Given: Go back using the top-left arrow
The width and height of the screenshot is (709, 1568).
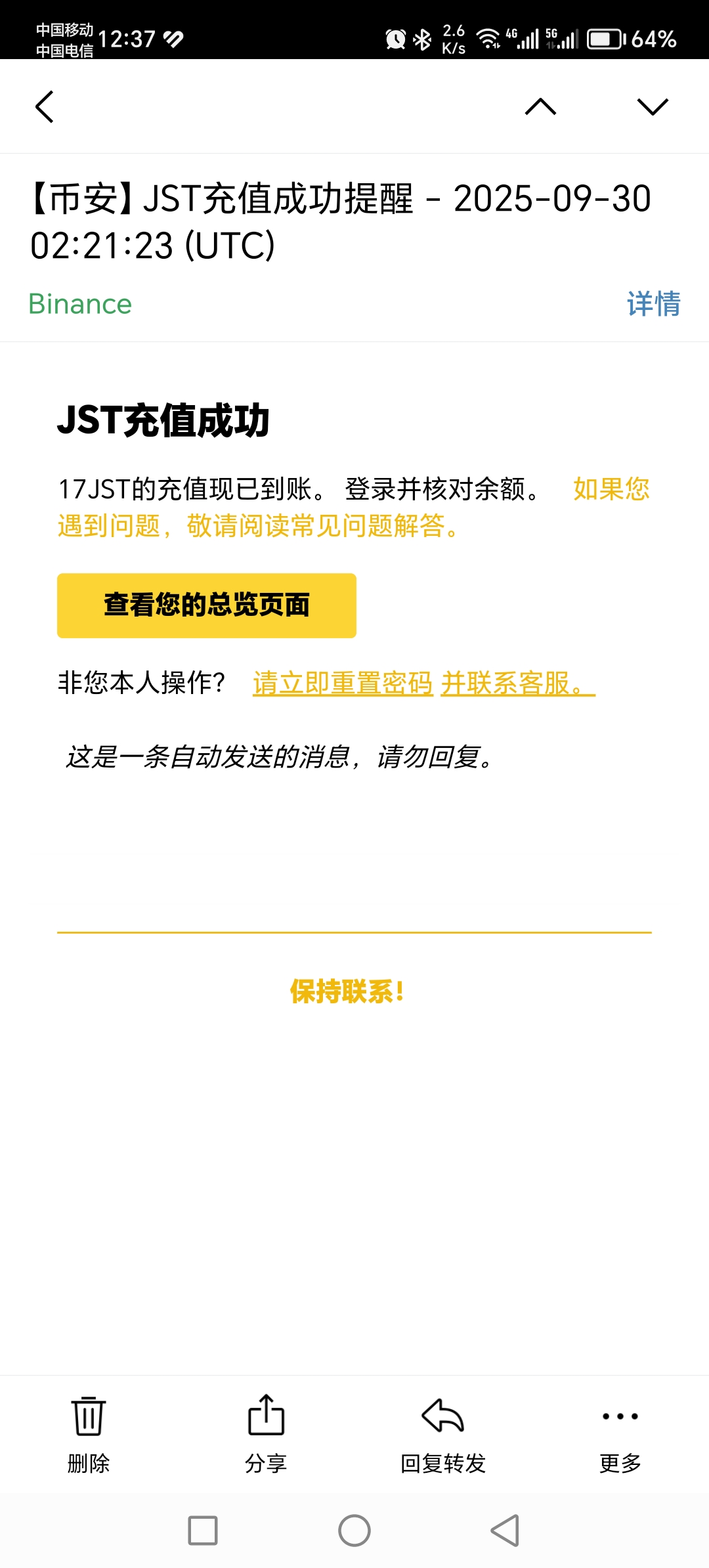Looking at the screenshot, I should click(44, 107).
